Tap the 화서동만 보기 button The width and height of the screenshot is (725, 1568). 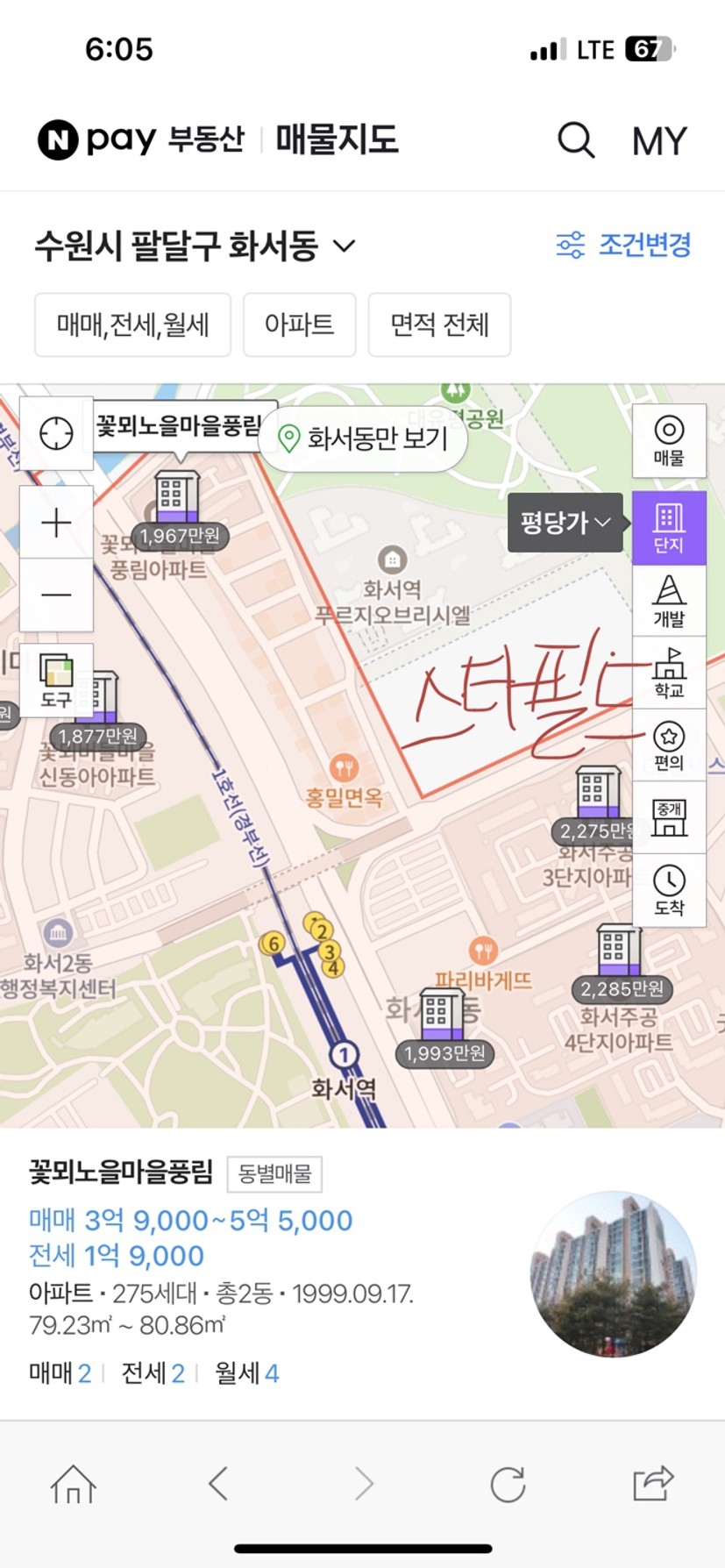363,438
